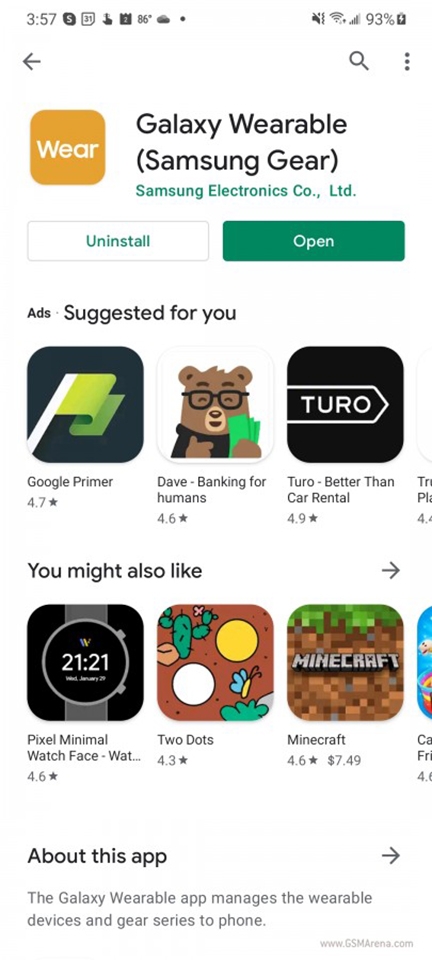Uninstall the Galaxy Wearable app
This screenshot has height=960, width=432.
coord(118,241)
